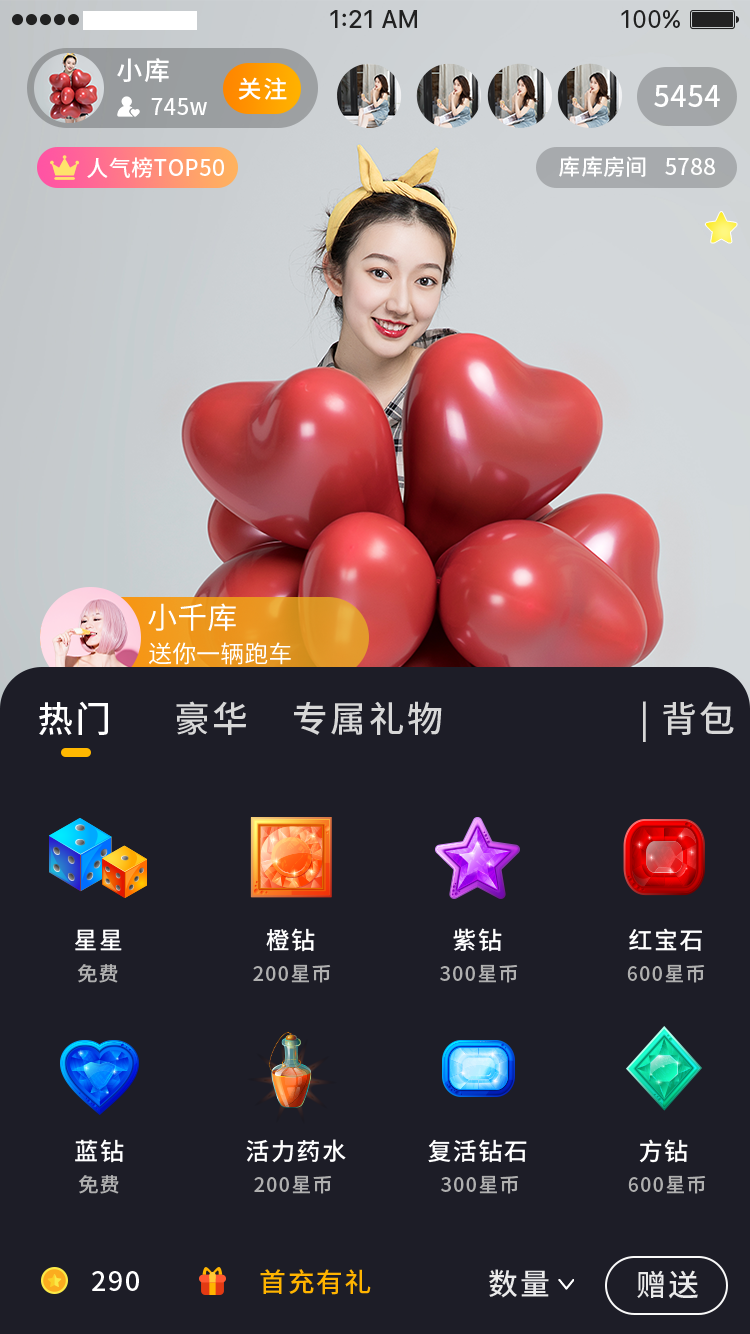Open the 人气榜TOP50 ranking badge
750x1334 pixels.
138,168
